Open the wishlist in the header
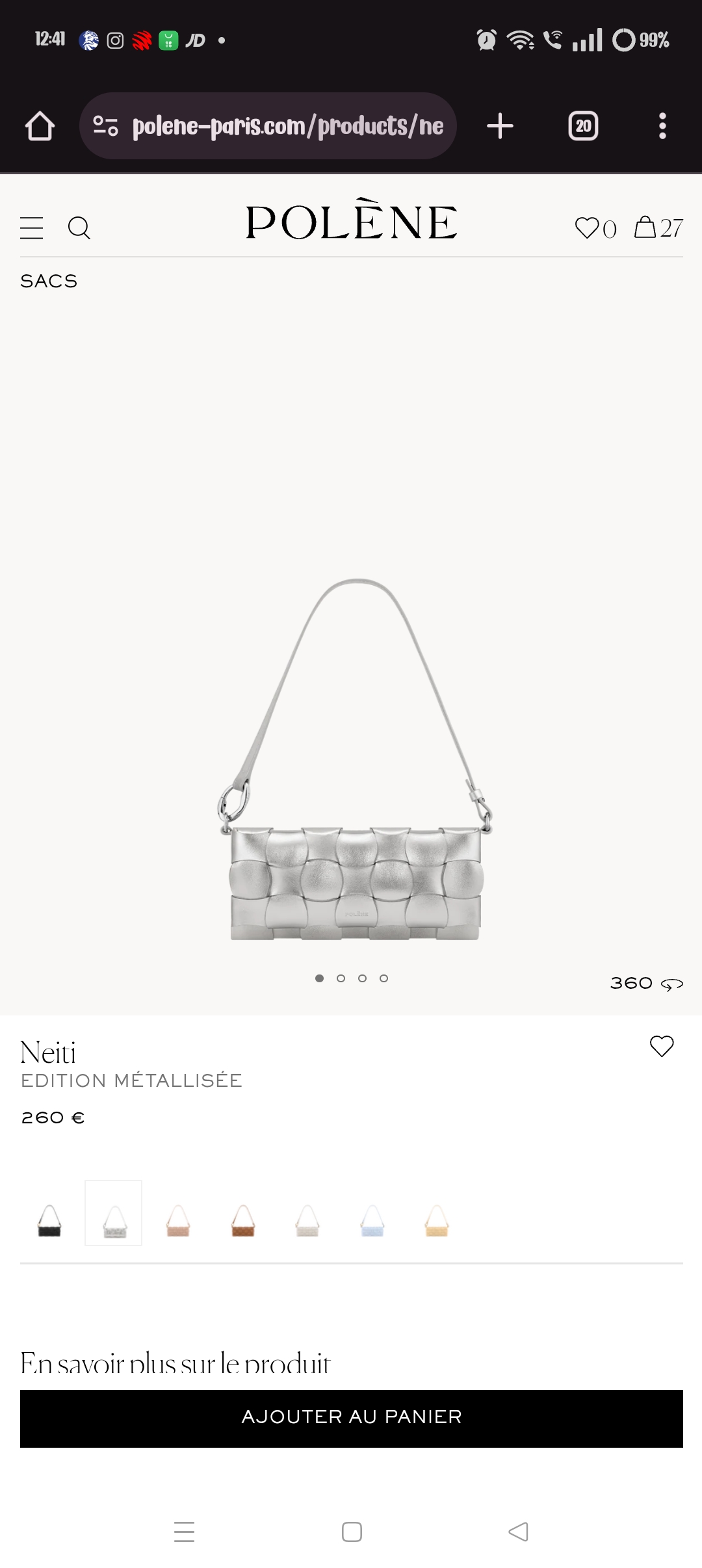Screen dimensions: 702x1568 coord(595,228)
